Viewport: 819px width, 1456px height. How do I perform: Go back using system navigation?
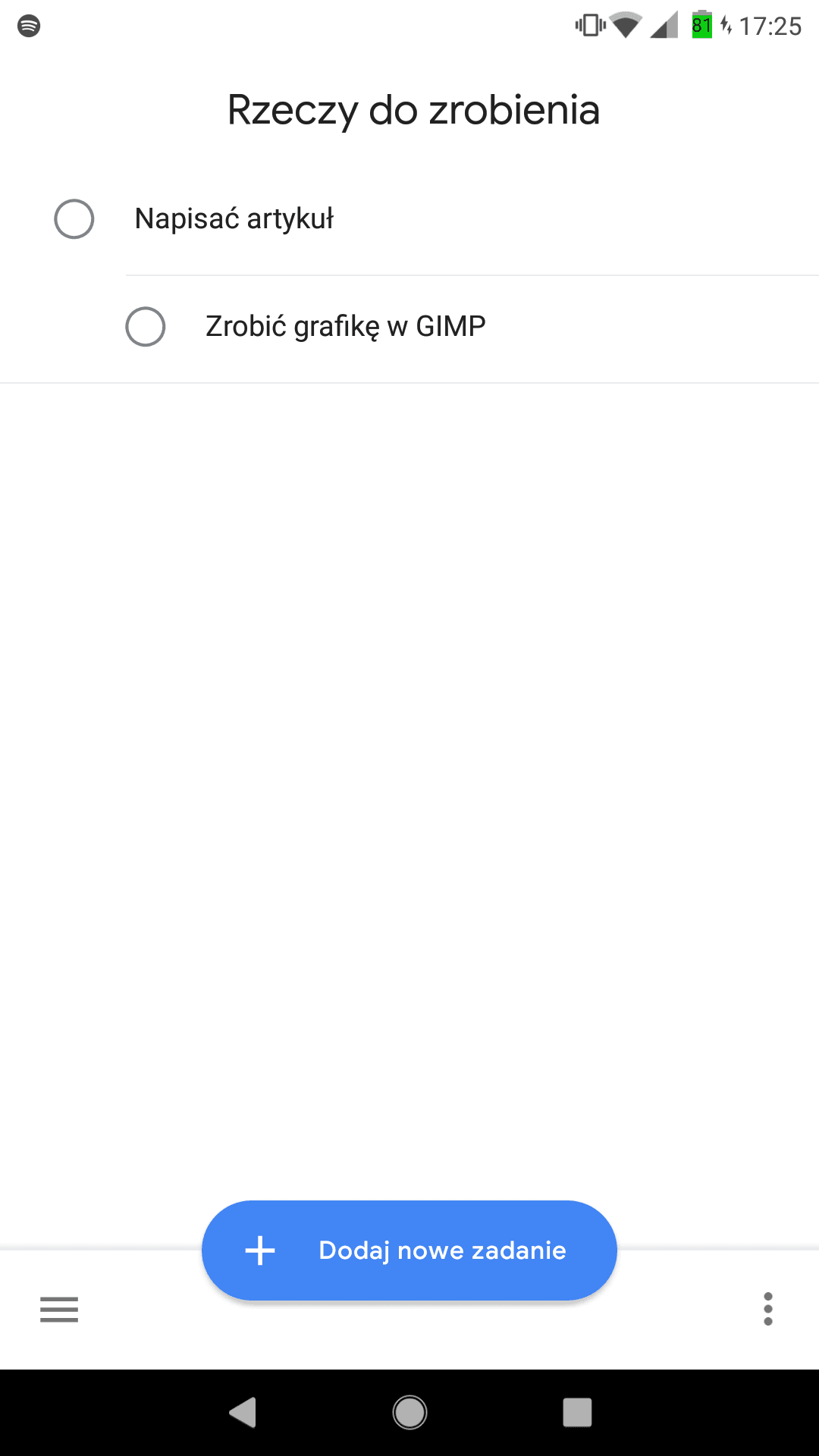(x=243, y=1413)
